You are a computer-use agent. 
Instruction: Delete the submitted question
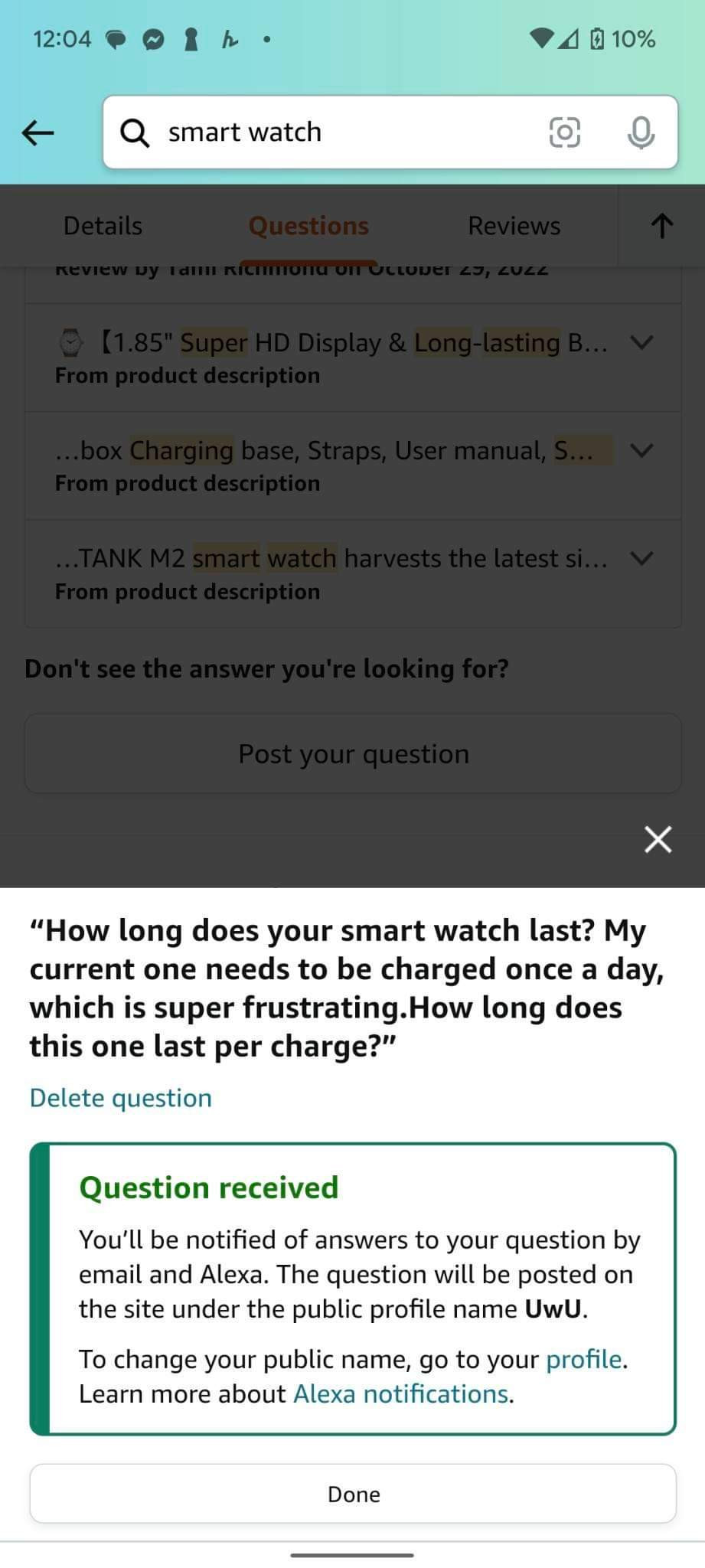[x=121, y=1098]
